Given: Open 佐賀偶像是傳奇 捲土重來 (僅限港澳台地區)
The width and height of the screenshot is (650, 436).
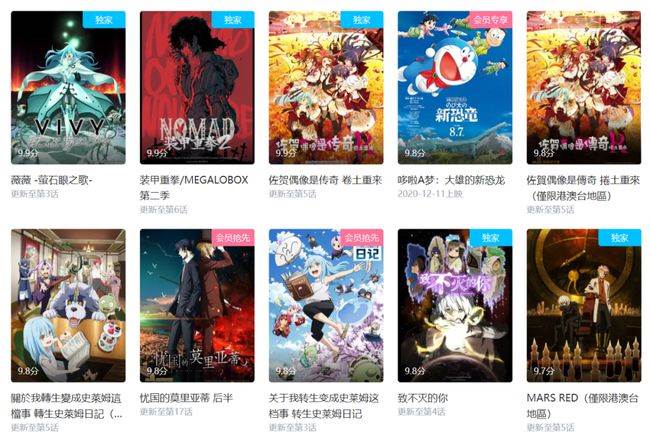Looking at the screenshot, I should click(x=584, y=88).
